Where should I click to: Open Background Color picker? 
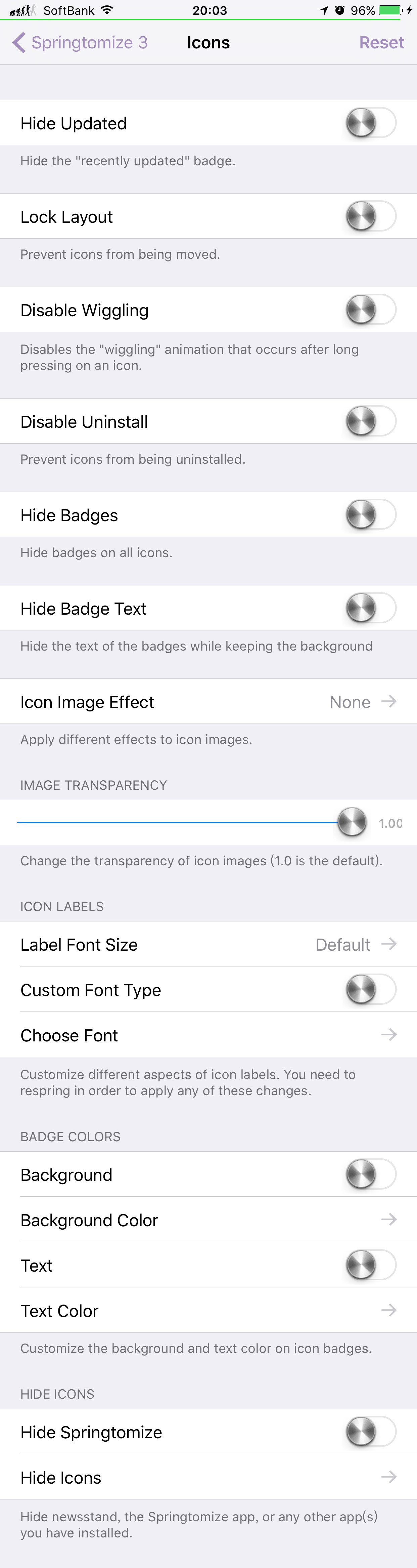click(208, 1220)
